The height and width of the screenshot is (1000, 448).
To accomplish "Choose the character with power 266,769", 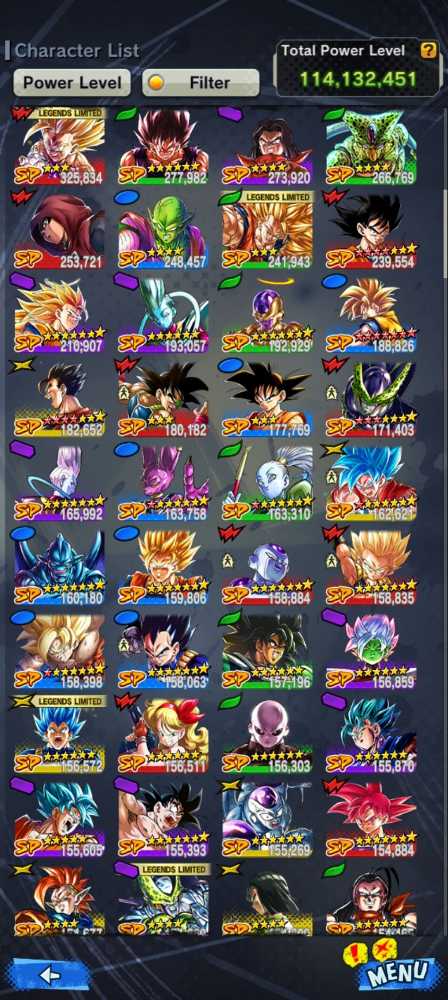I will coord(371,146).
